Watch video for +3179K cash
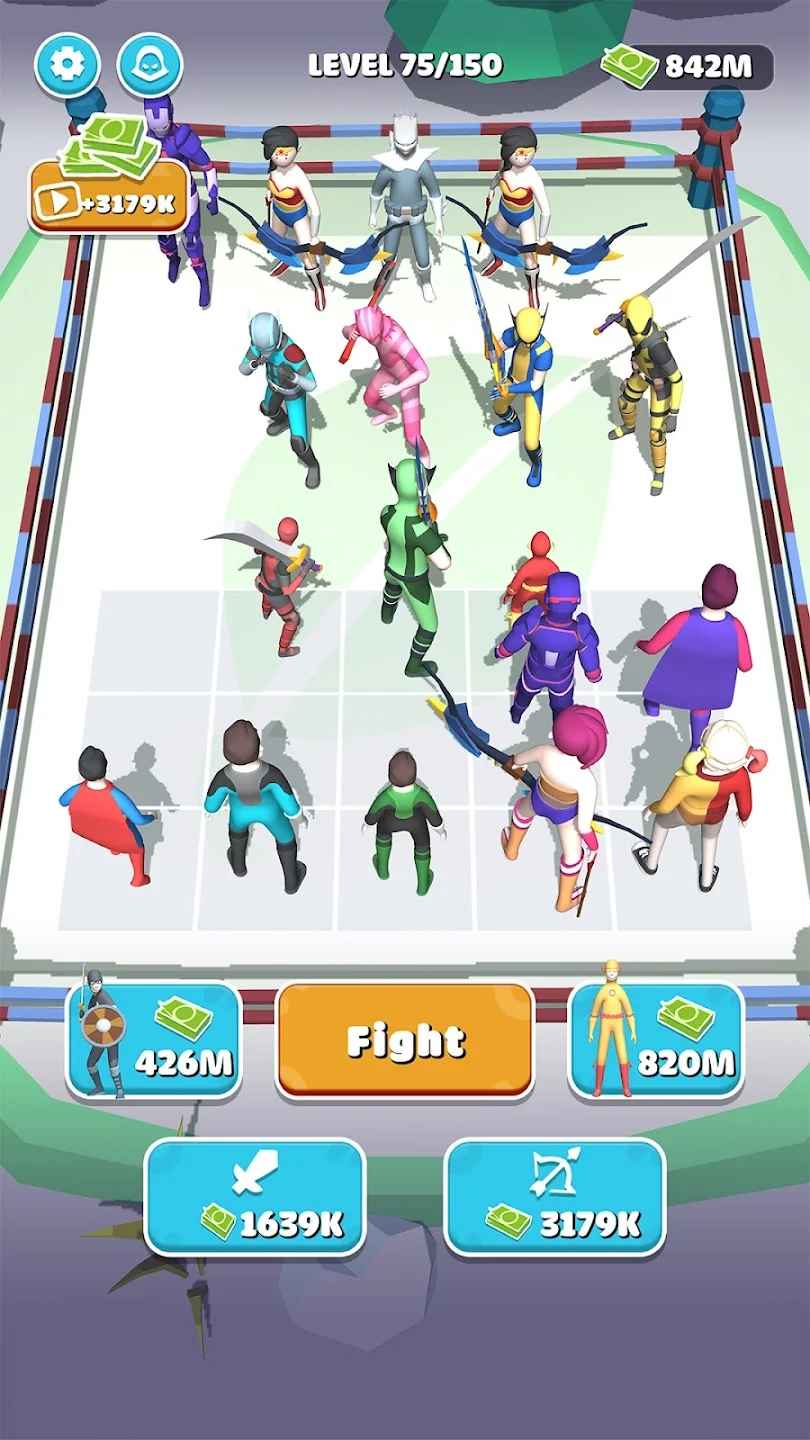810x1440 pixels. pyautogui.click(x=108, y=198)
